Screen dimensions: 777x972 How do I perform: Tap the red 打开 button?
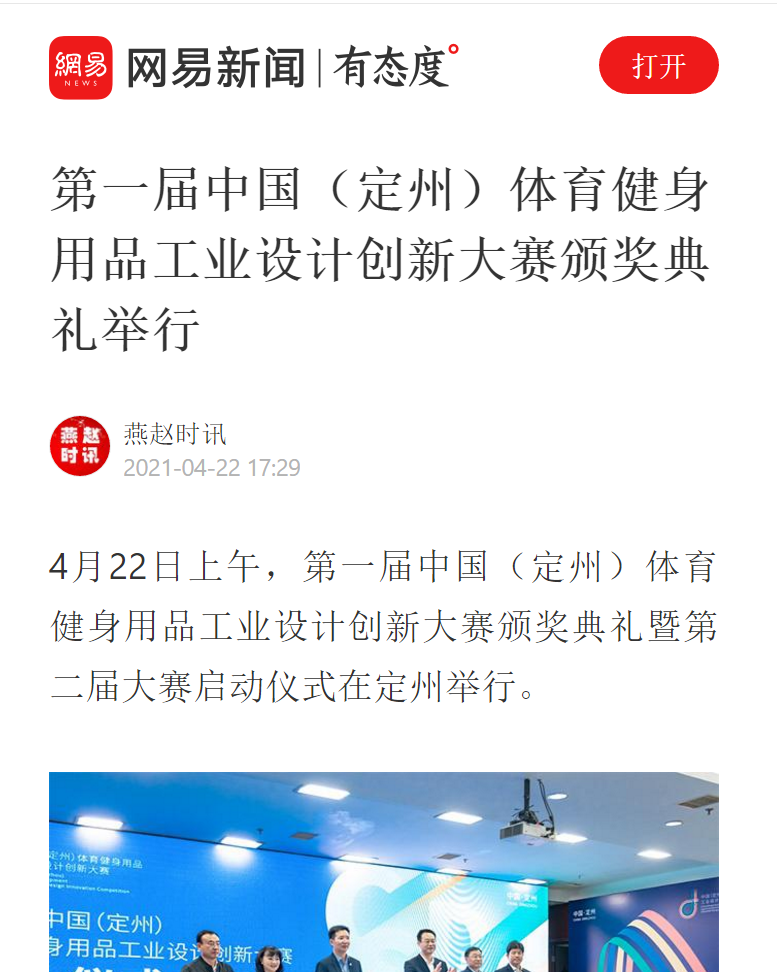tap(658, 66)
